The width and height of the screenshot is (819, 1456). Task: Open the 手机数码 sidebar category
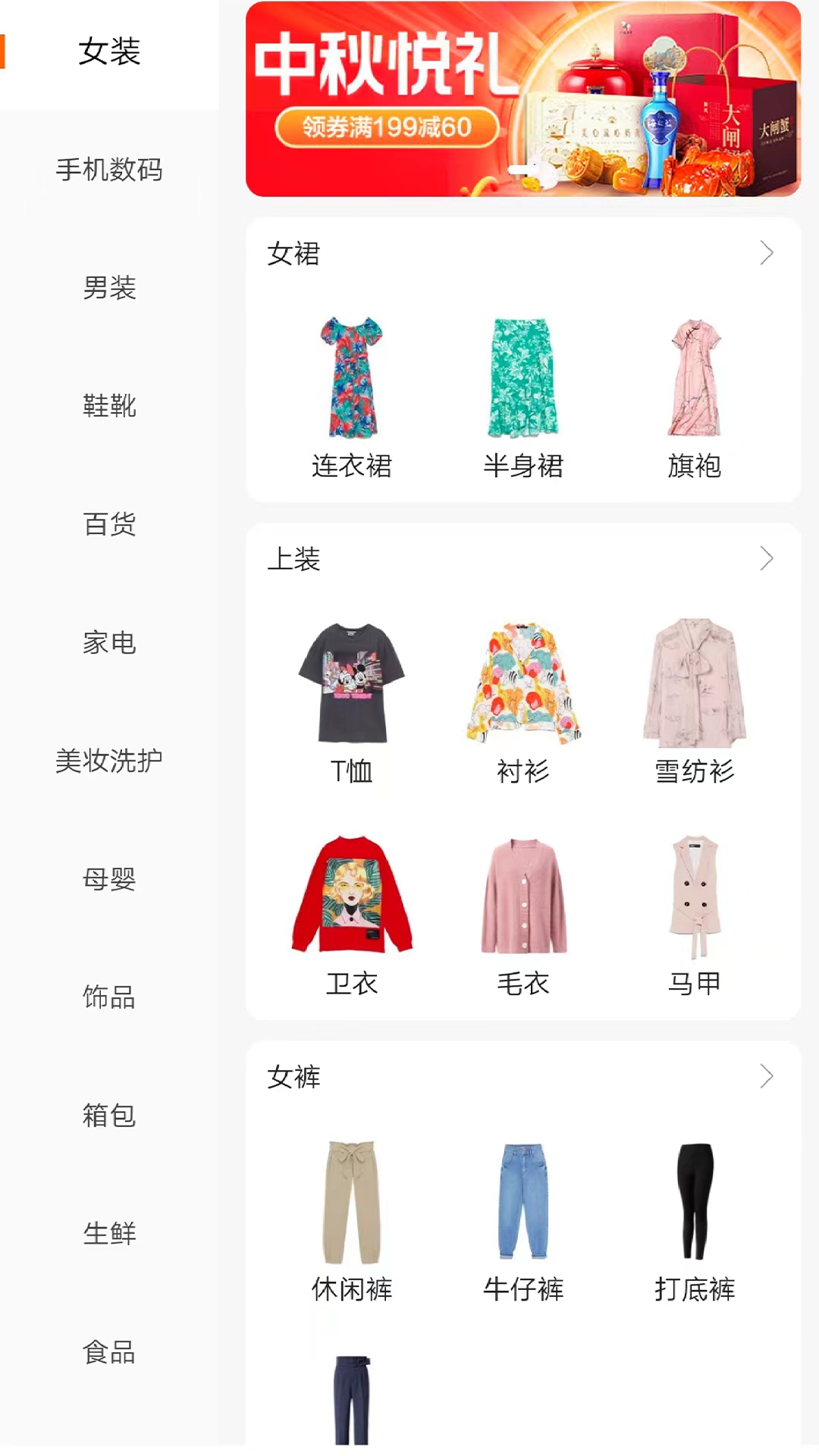coord(108,171)
